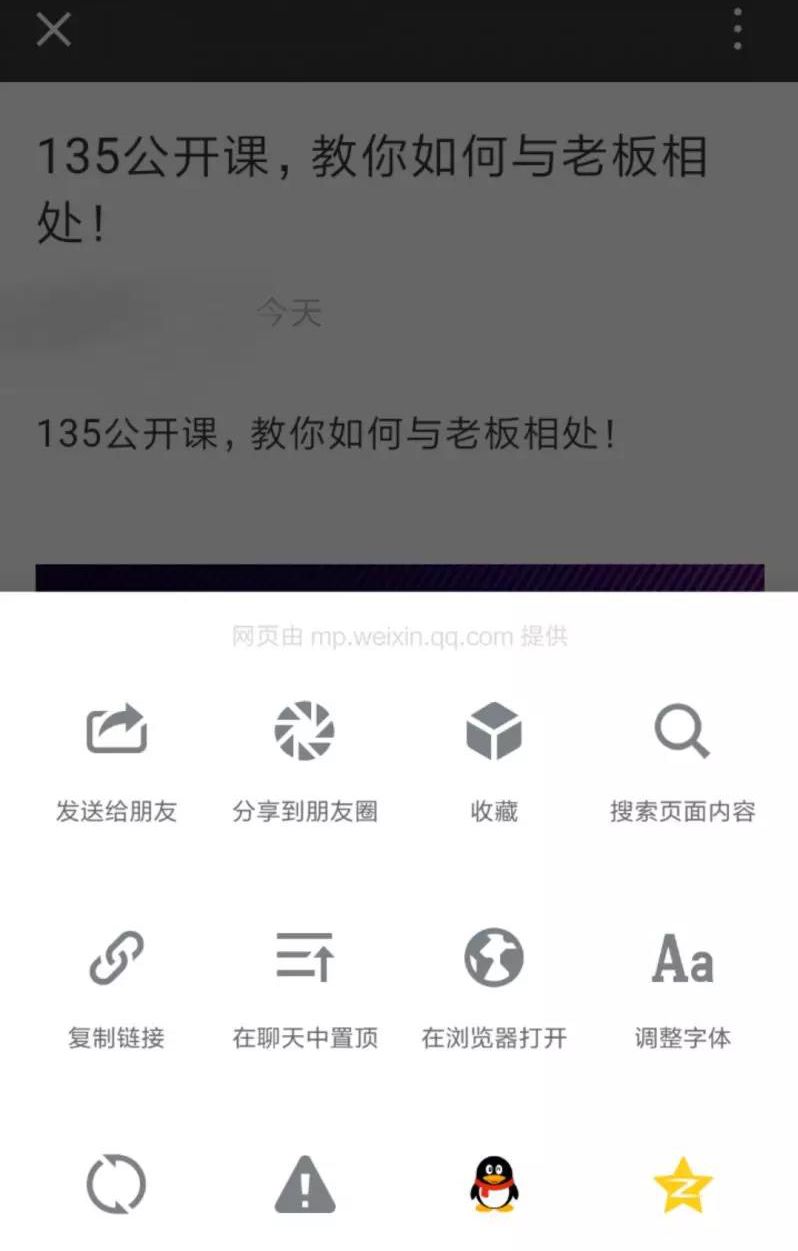798x1251 pixels.
Task: Close the article with the X icon
Action: [x=53, y=30]
